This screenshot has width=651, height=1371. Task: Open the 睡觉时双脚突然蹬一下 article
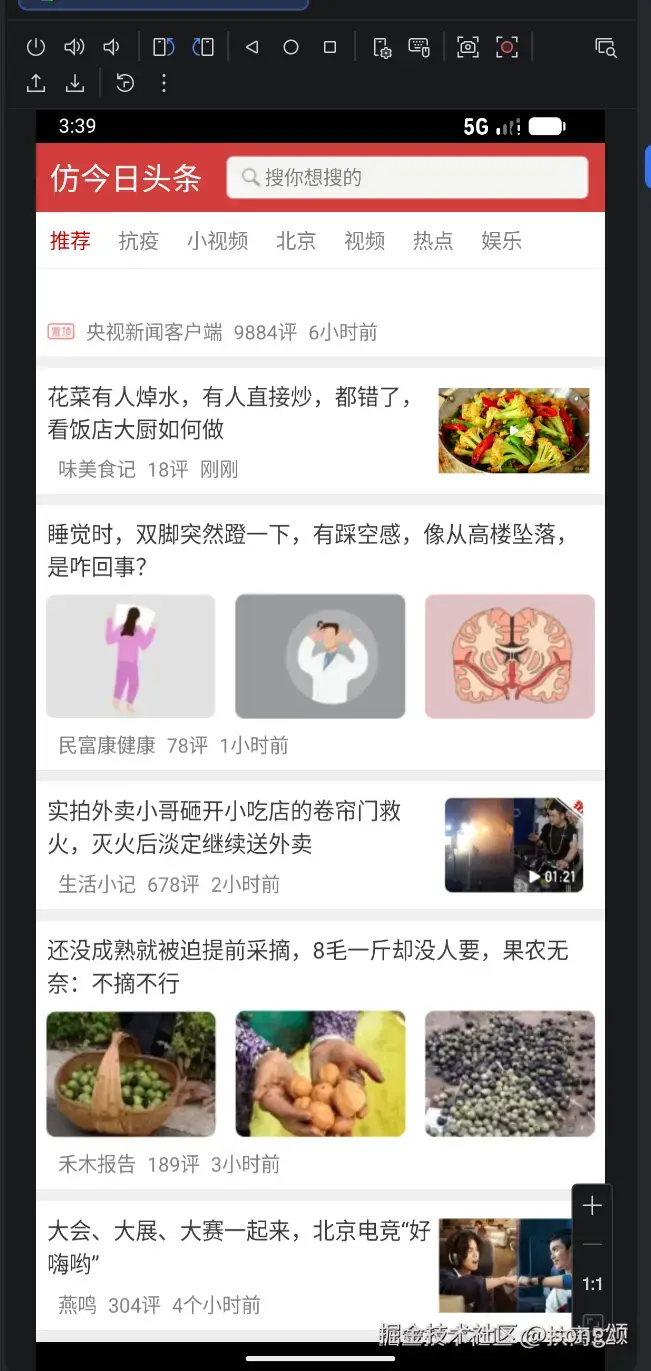tap(307, 550)
